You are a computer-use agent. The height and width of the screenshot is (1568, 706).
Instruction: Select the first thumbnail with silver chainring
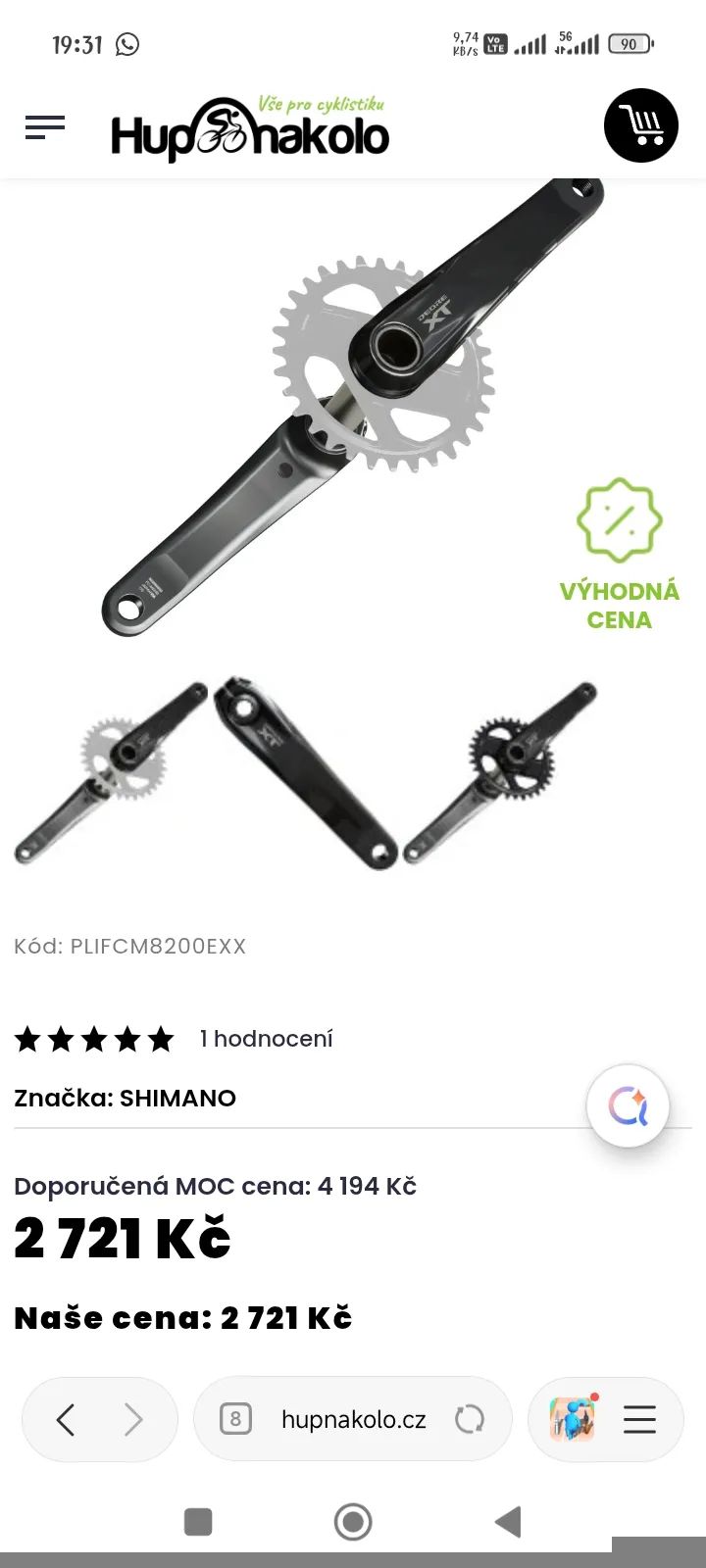[x=110, y=774]
